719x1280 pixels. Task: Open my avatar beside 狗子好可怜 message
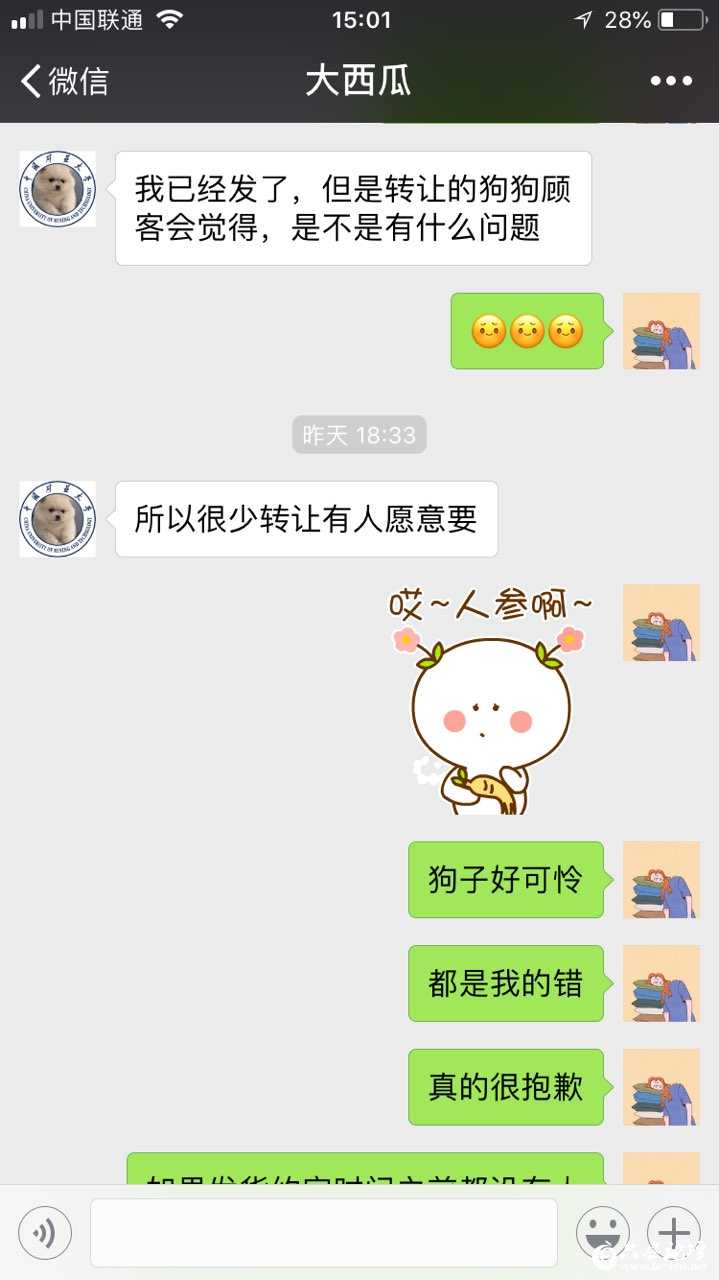tap(661, 880)
